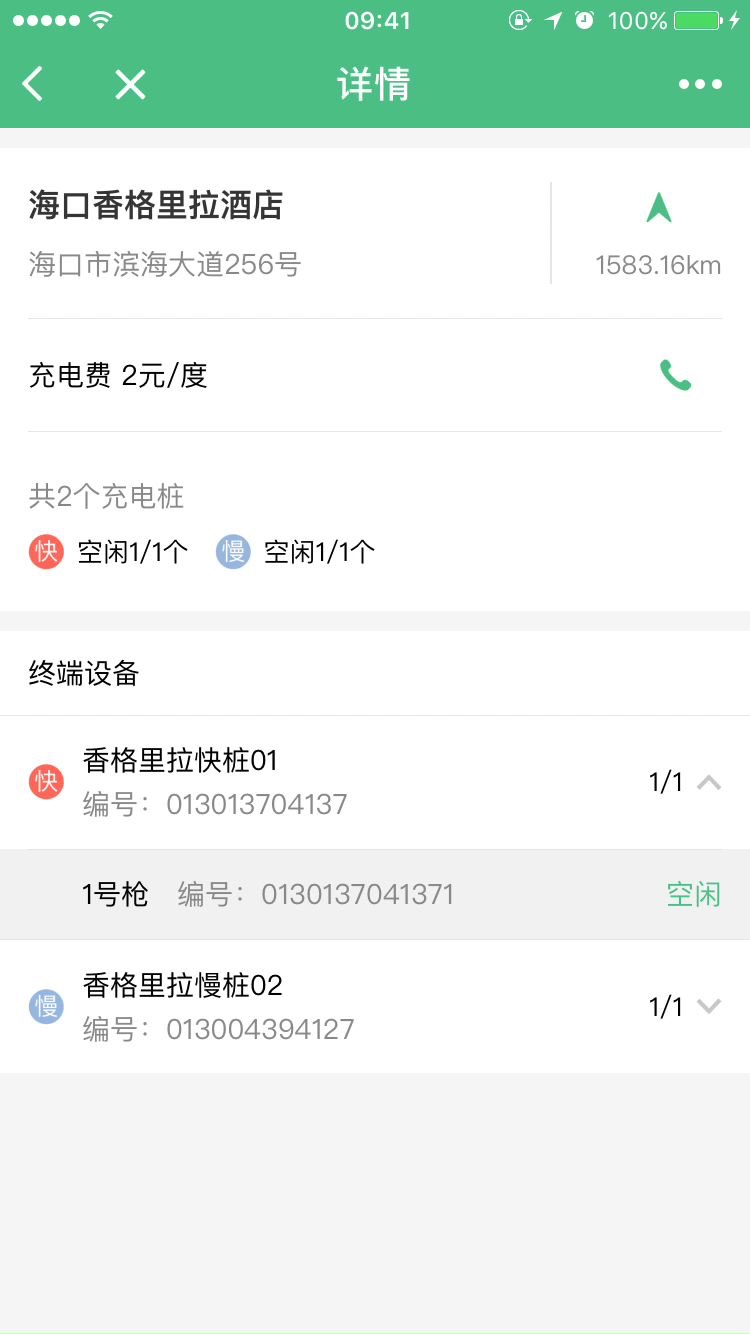Expand the 香格里拉慢桩02 row
The image size is (750, 1334).
(x=708, y=1006)
